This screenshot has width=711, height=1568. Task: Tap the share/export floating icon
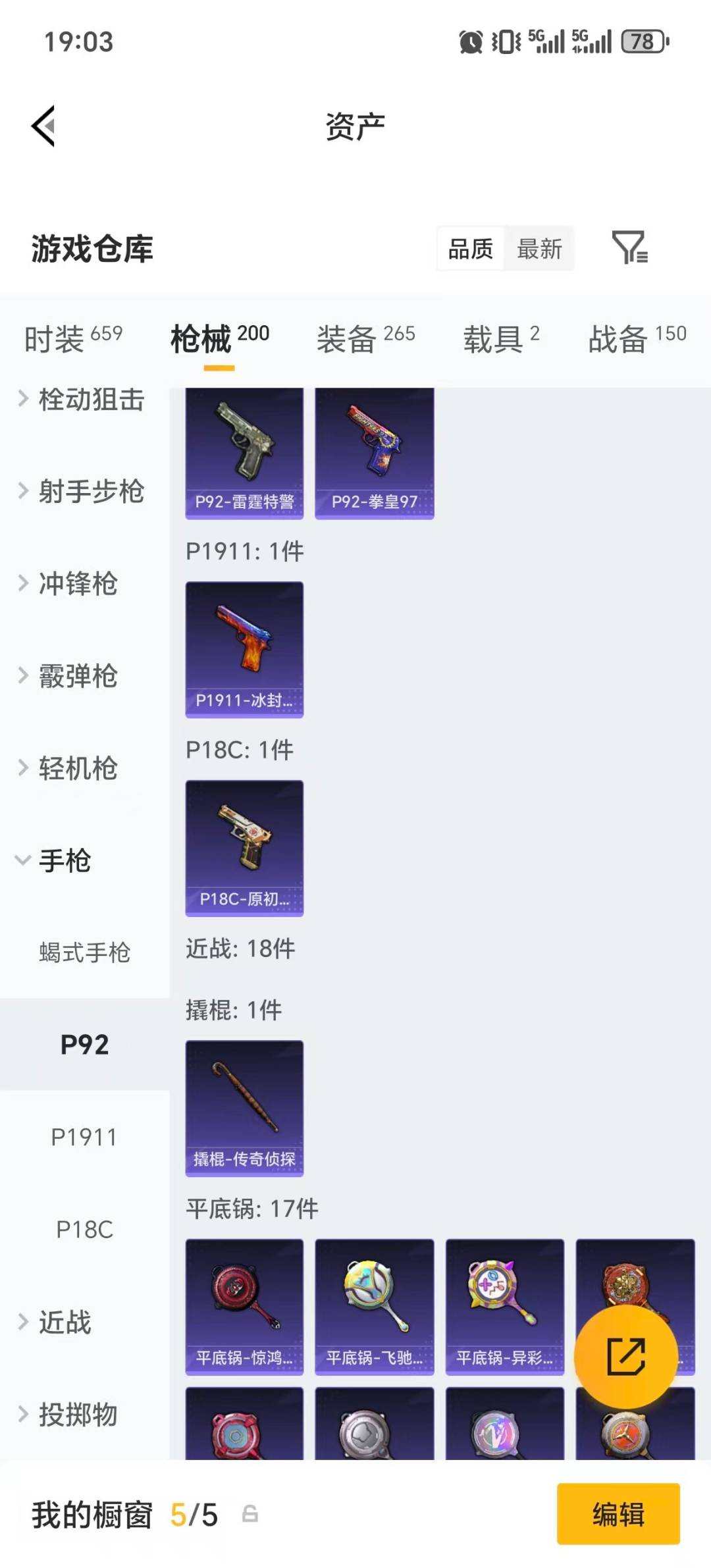(x=626, y=1357)
